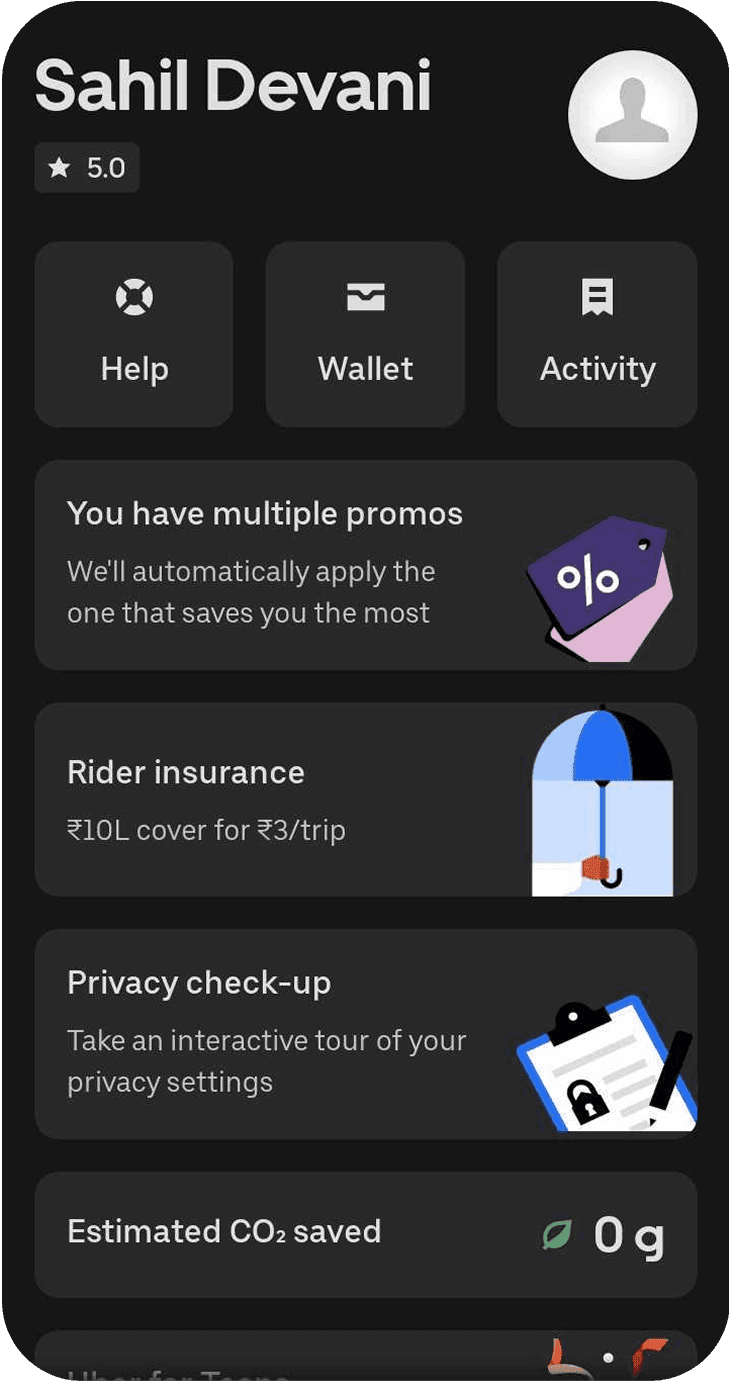Viewport: 729px width, 1381px height.
Task: Switch to the Activity section
Action: [x=596, y=334]
